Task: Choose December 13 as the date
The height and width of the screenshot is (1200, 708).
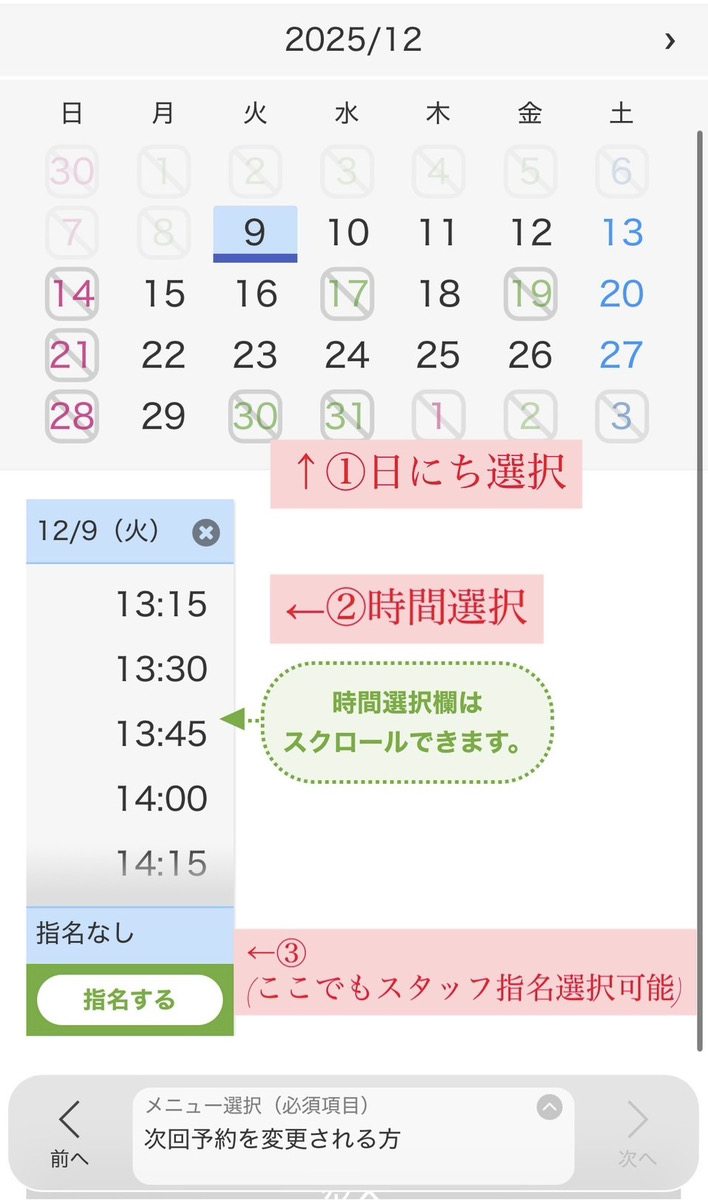Action: click(x=621, y=233)
